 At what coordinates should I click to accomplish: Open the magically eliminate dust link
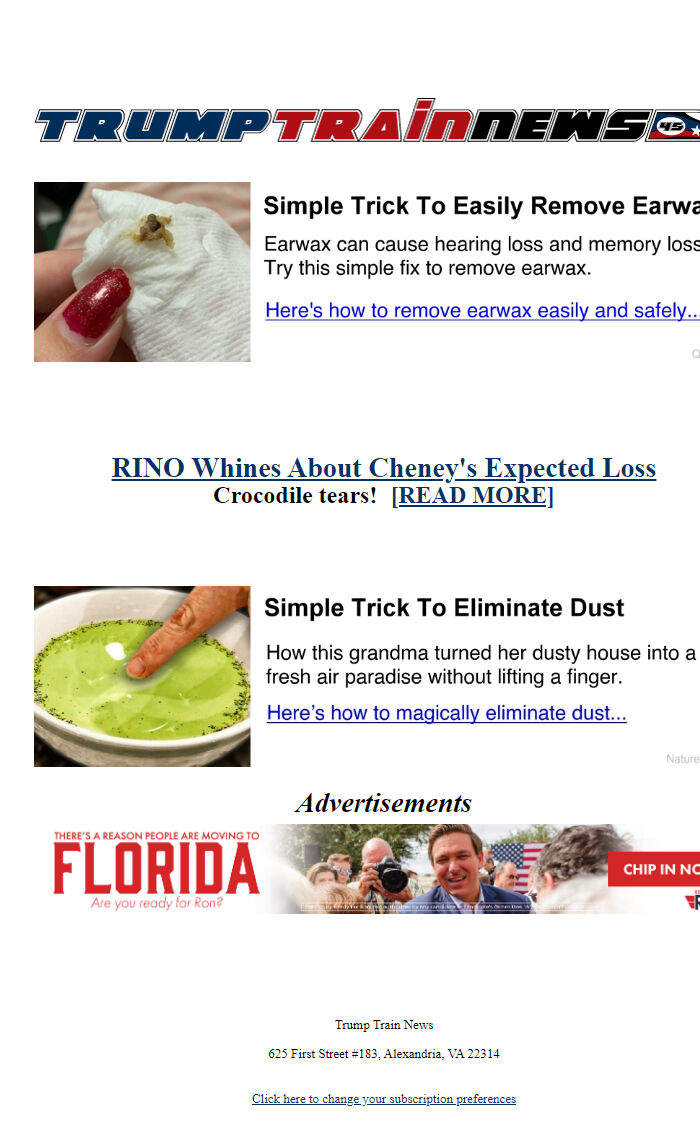pos(447,713)
